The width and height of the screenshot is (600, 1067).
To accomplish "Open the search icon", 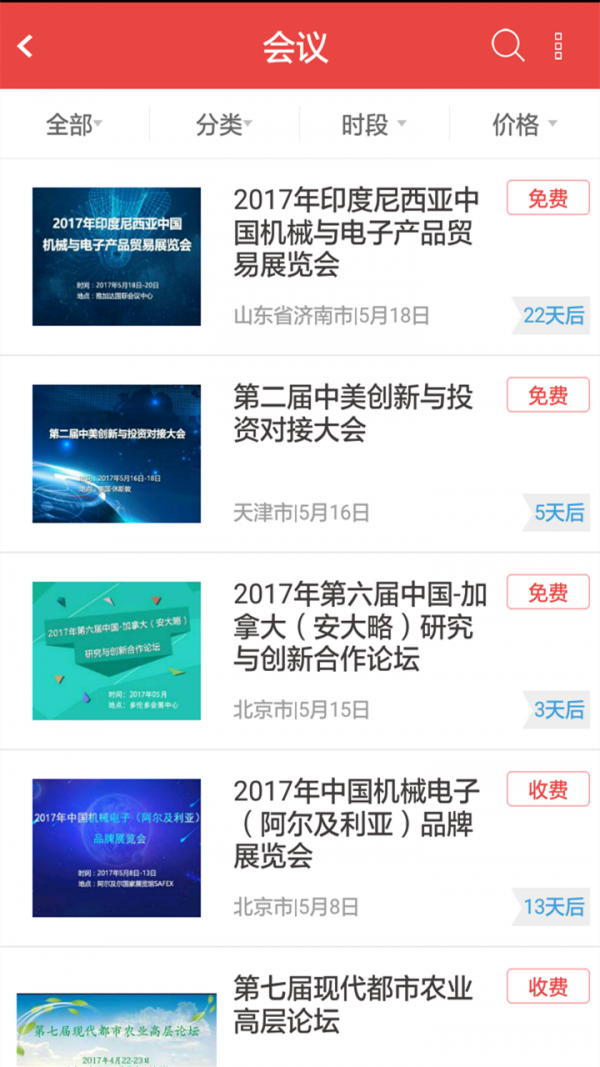I will click(x=507, y=46).
